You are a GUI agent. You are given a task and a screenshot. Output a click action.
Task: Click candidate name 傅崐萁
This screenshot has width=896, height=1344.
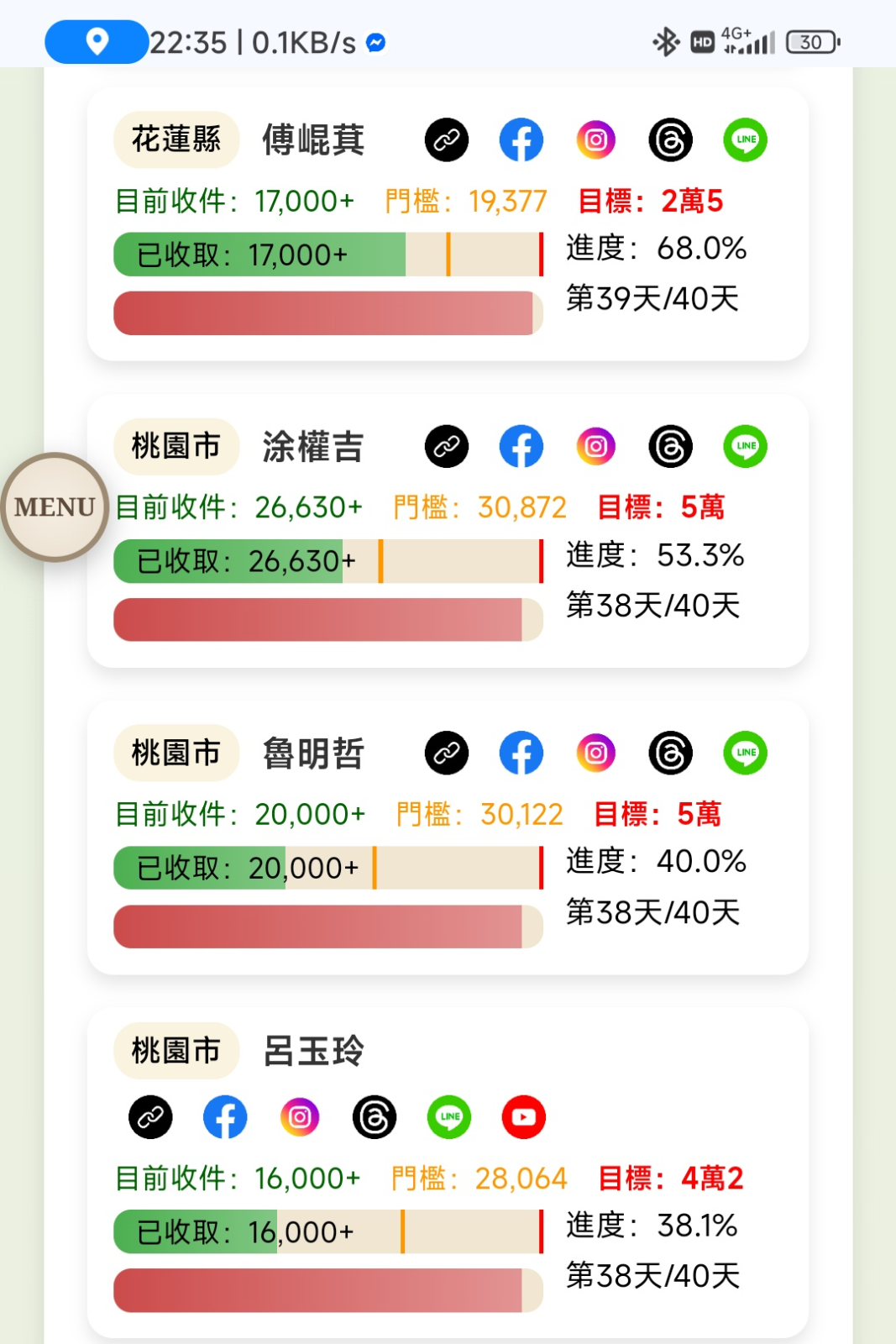click(x=313, y=139)
